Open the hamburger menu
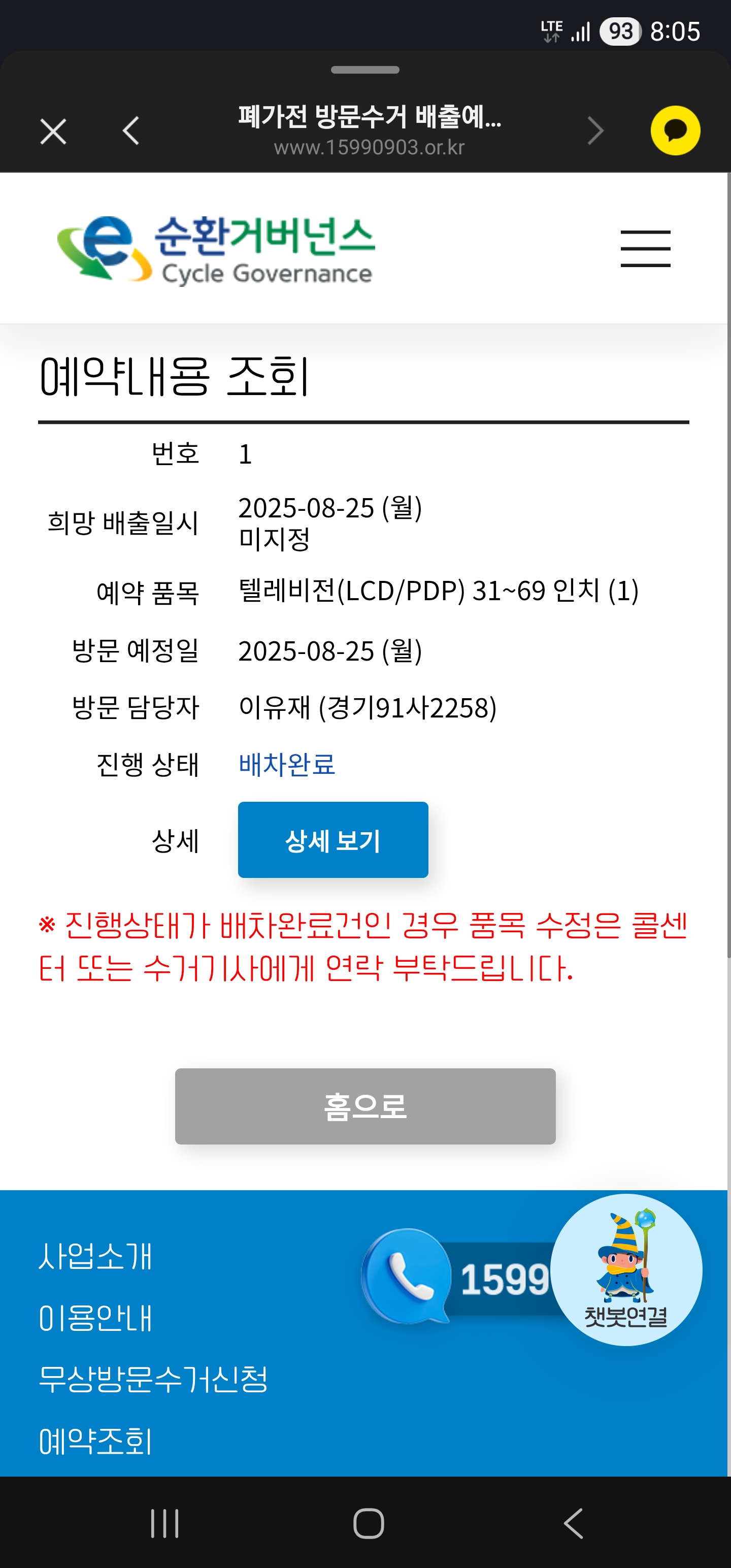The image size is (731, 1568). (645, 248)
